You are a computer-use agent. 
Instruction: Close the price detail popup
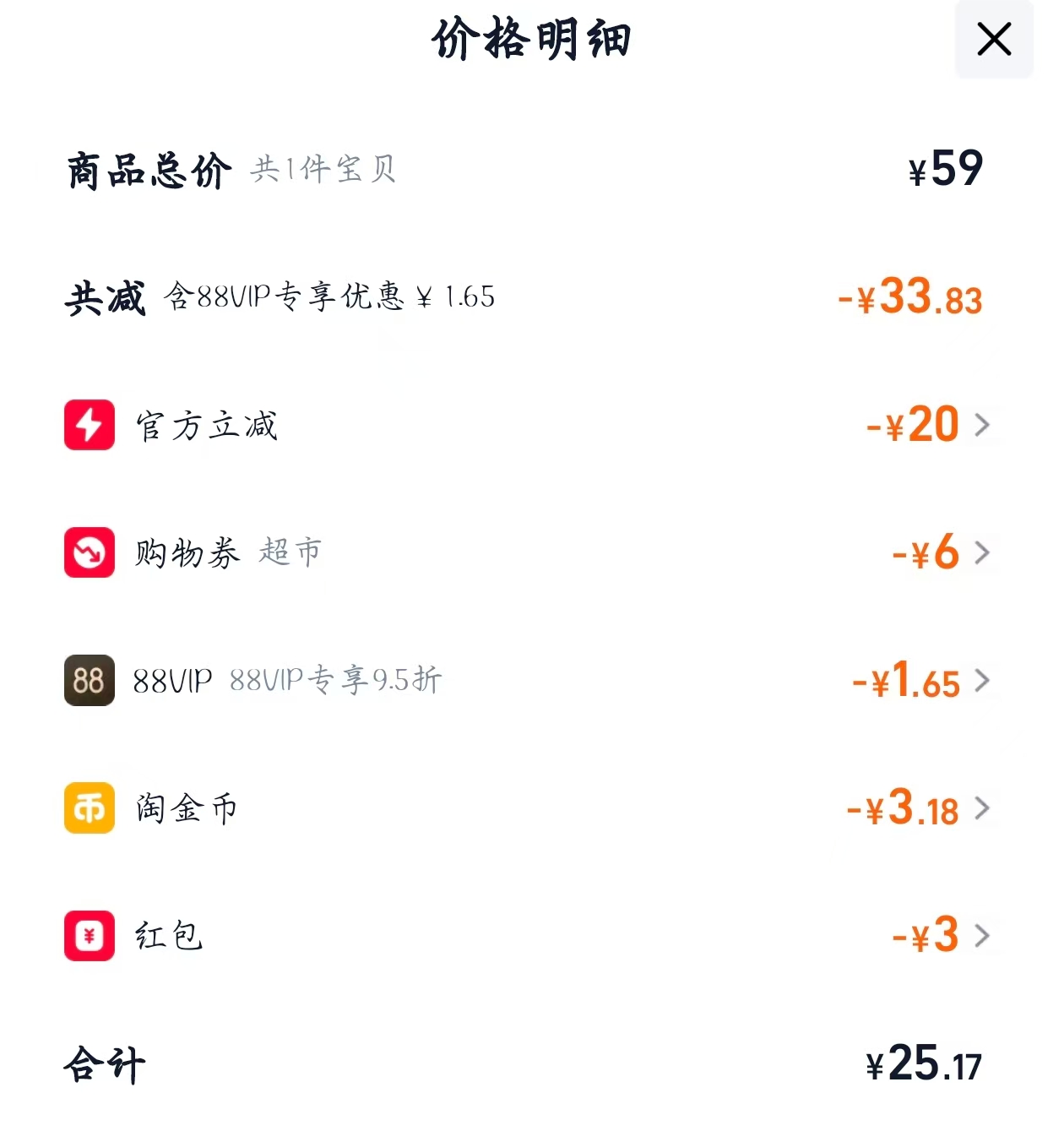click(x=994, y=40)
